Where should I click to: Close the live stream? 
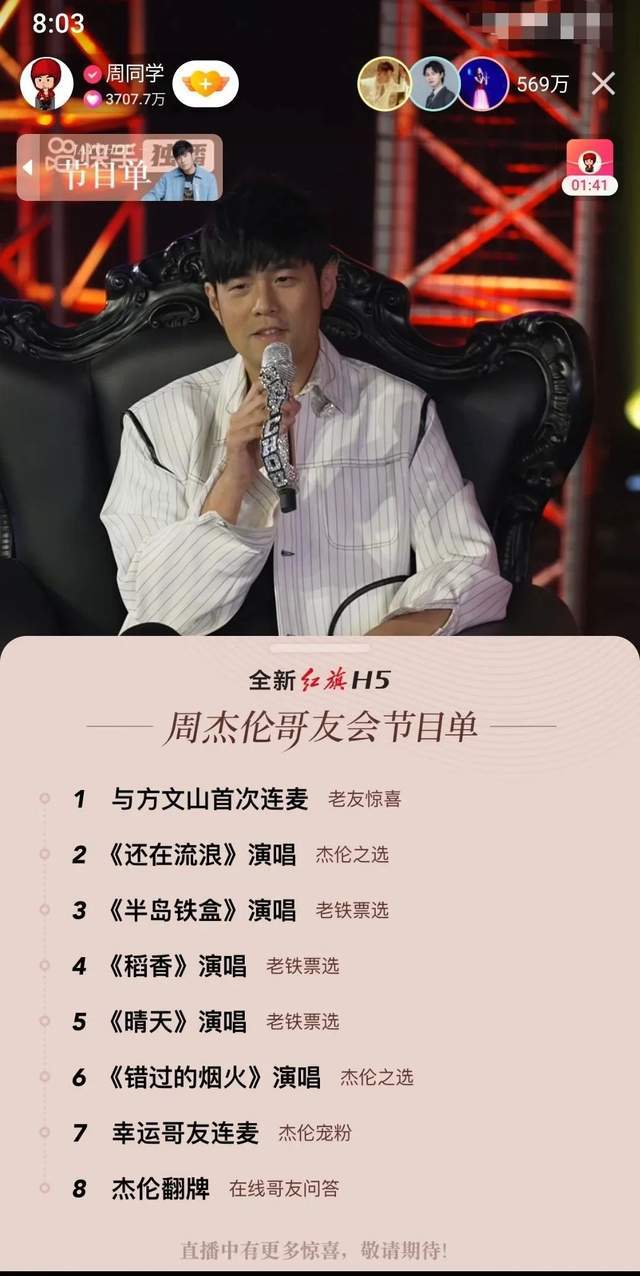(603, 83)
